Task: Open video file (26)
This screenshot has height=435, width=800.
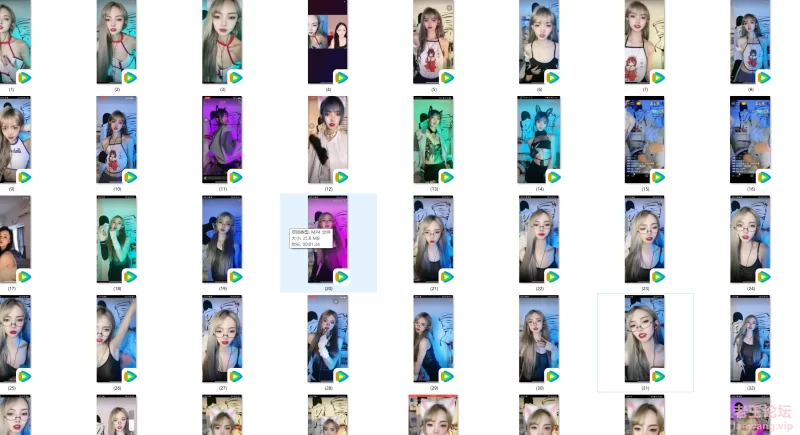Action: [x=116, y=339]
